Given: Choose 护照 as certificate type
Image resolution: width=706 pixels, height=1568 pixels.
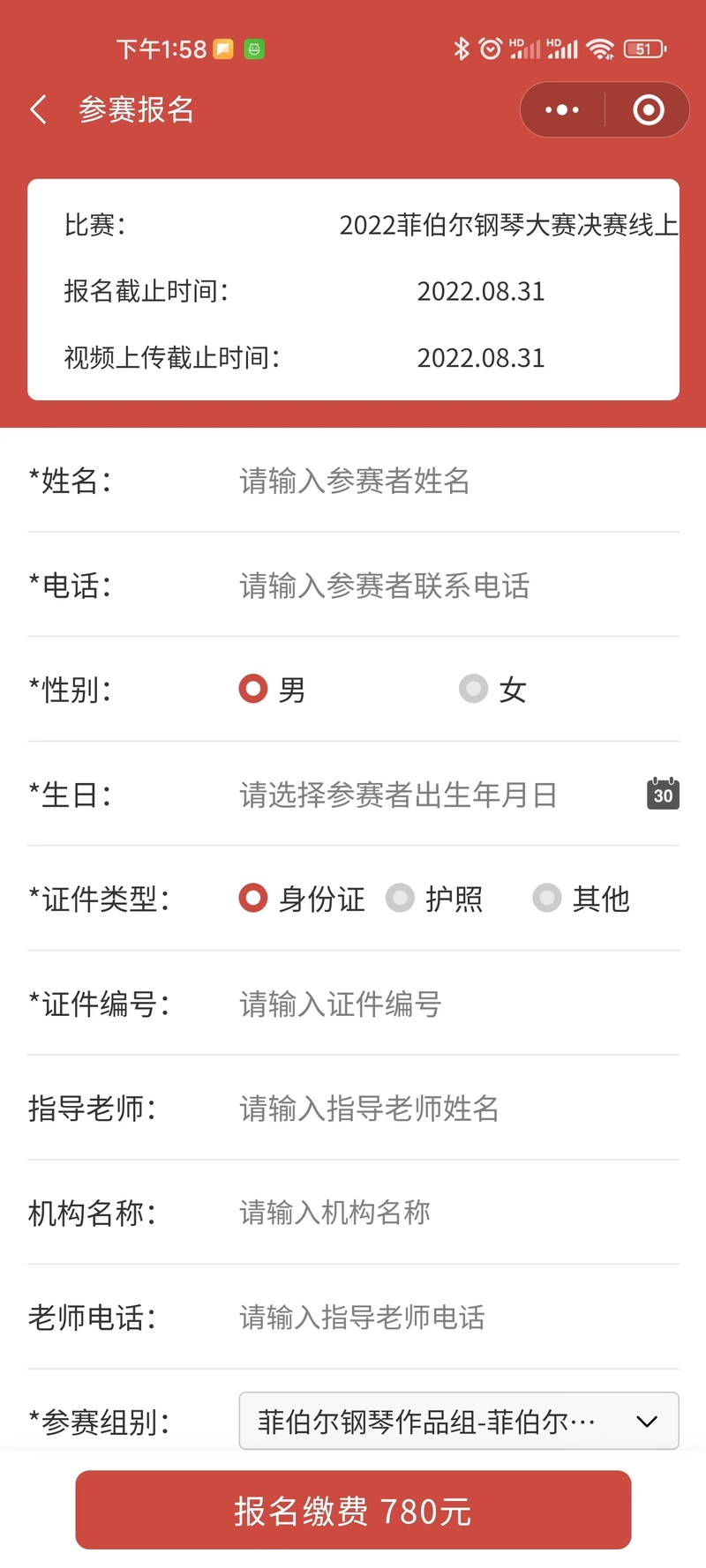Looking at the screenshot, I should coord(435,899).
